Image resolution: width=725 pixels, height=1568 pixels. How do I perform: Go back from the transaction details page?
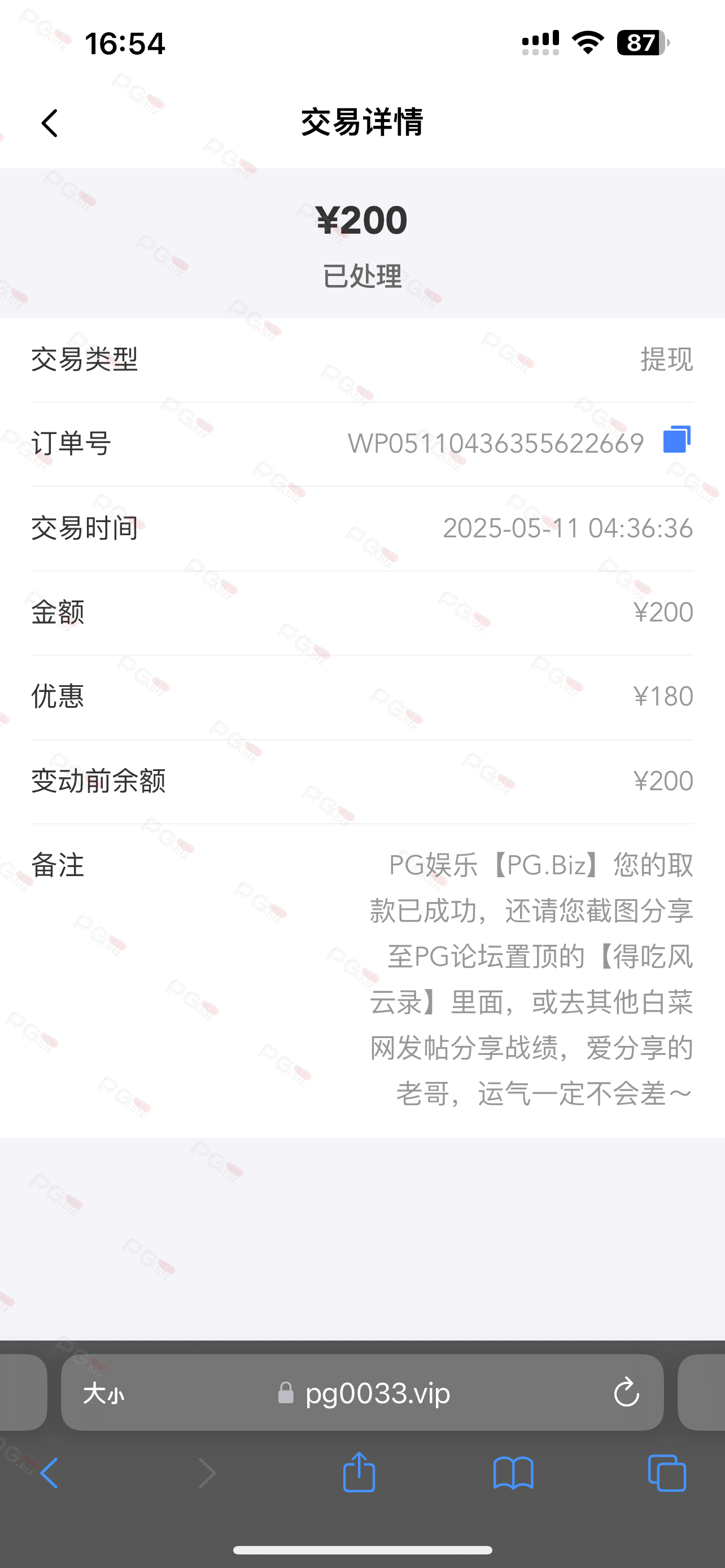pos(50,124)
